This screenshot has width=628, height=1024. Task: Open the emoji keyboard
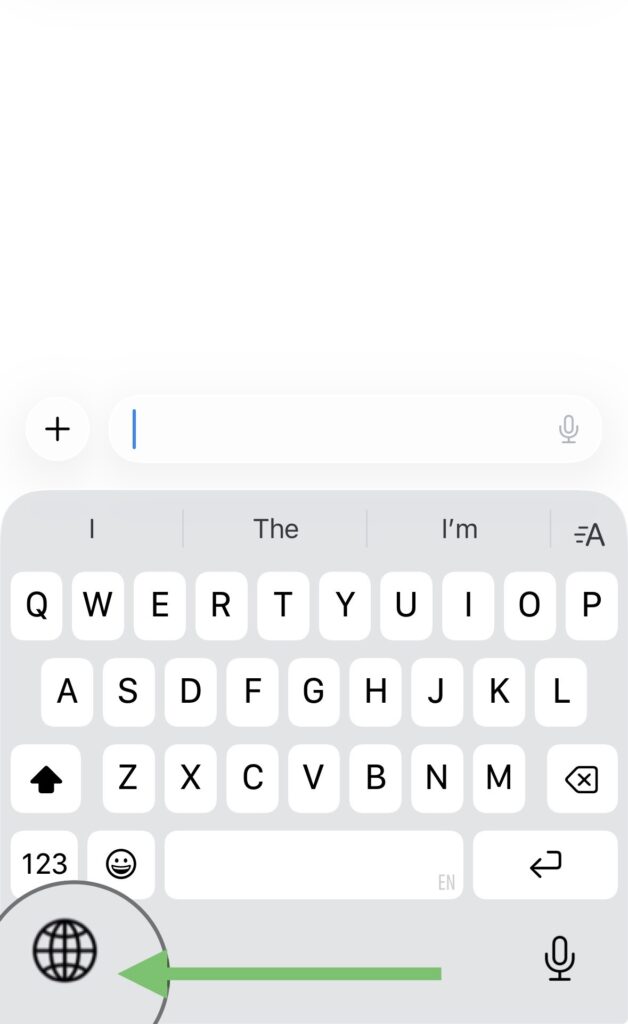121,864
